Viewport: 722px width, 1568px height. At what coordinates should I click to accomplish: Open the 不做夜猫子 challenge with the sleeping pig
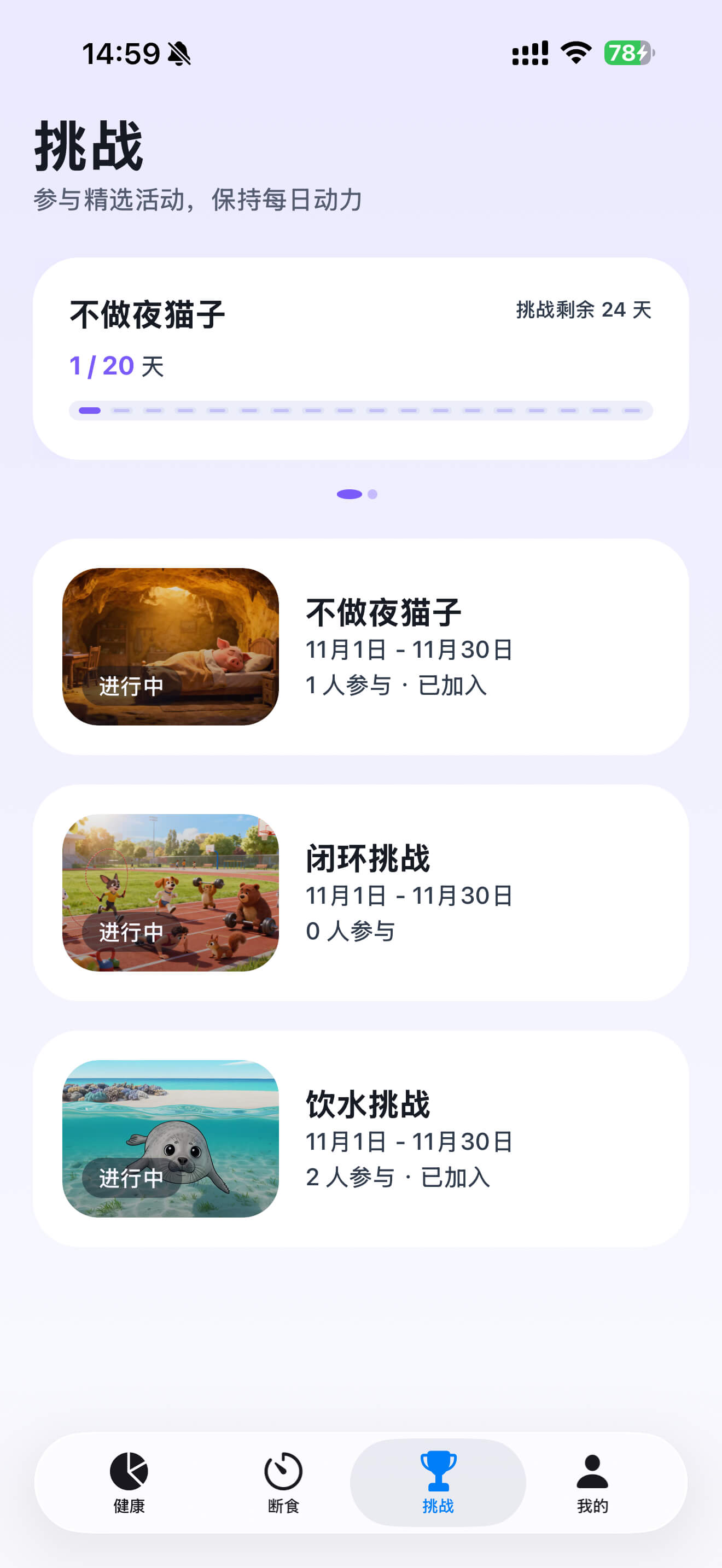click(x=360, y=646)
